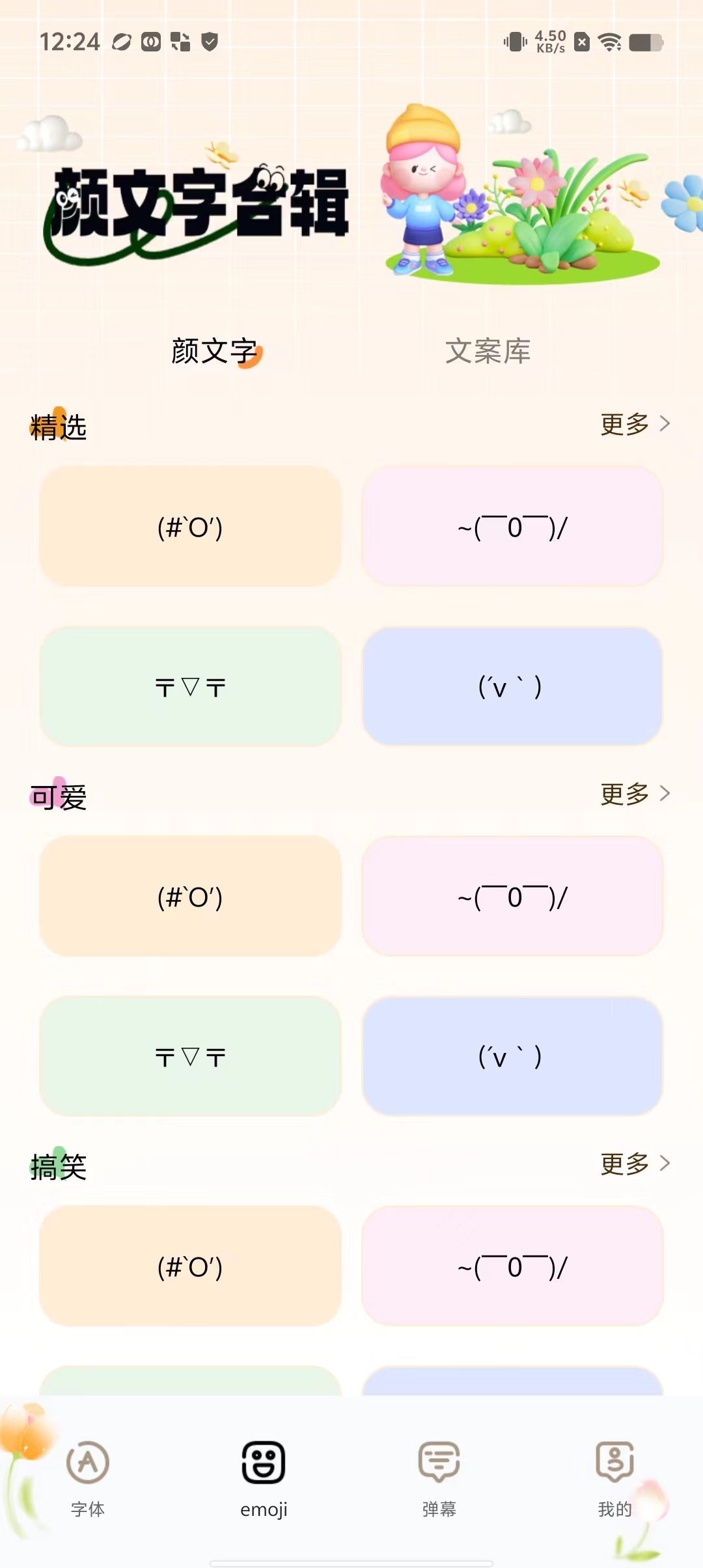Select the ~(￣0￣)/ kaomoji card under 精选
Viewport: 703px width, 1568px height.
513,527
